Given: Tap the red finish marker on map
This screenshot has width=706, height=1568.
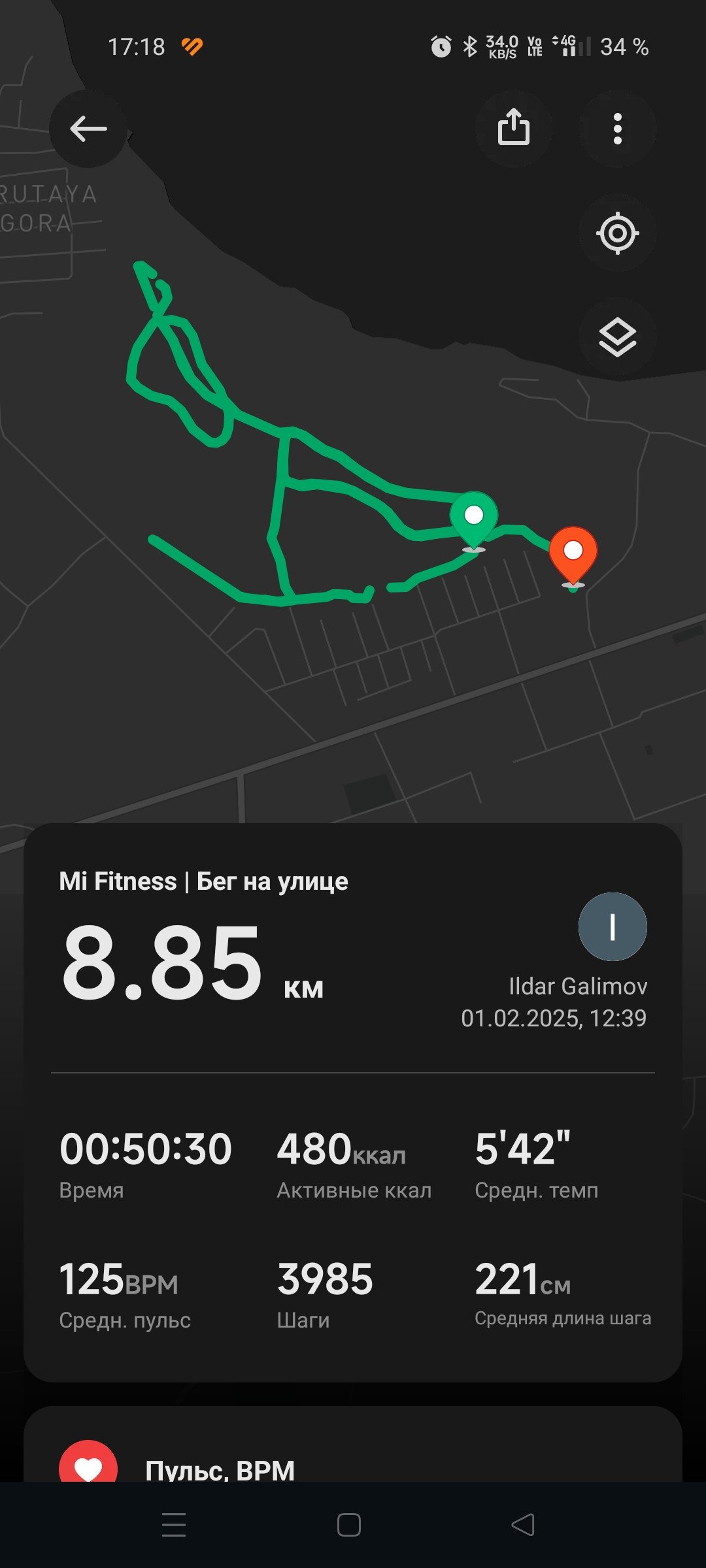Looking at the screenshot, I should pyautogui.click(x=573, y=557).
